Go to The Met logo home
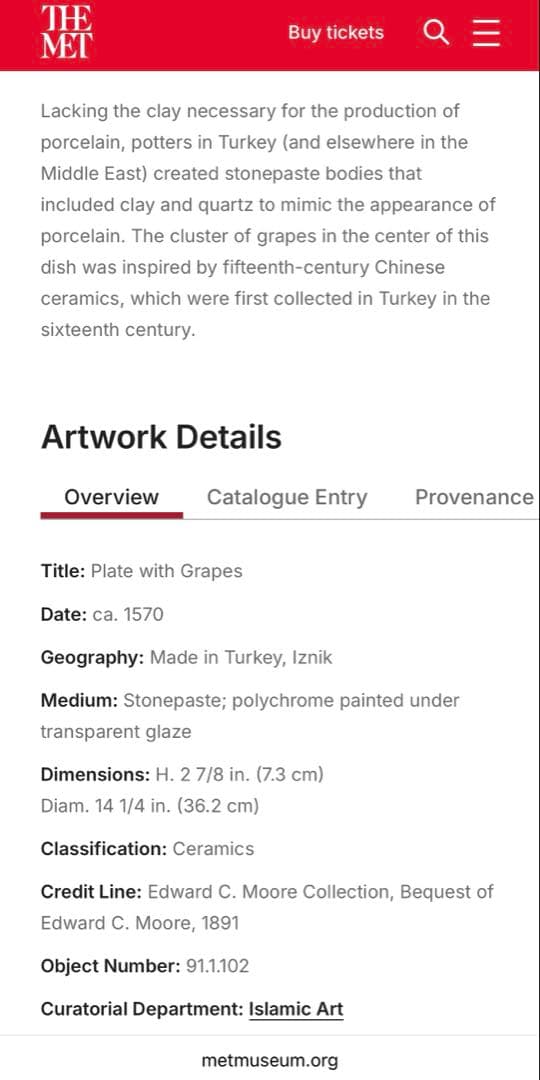Screen dimensions: 540x1080 (67, 32)
